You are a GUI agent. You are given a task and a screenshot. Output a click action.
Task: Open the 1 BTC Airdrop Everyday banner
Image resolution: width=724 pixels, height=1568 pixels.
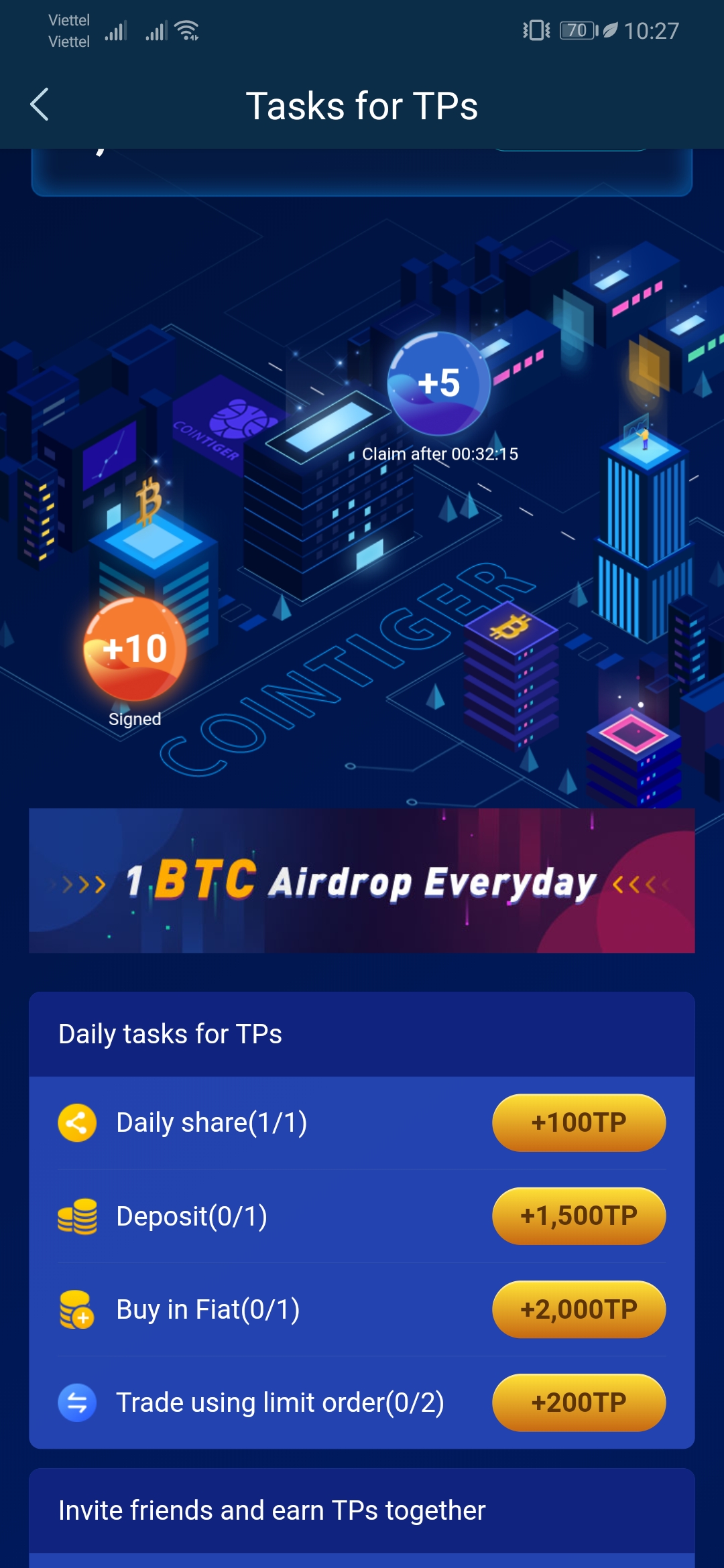pos(362,883)
